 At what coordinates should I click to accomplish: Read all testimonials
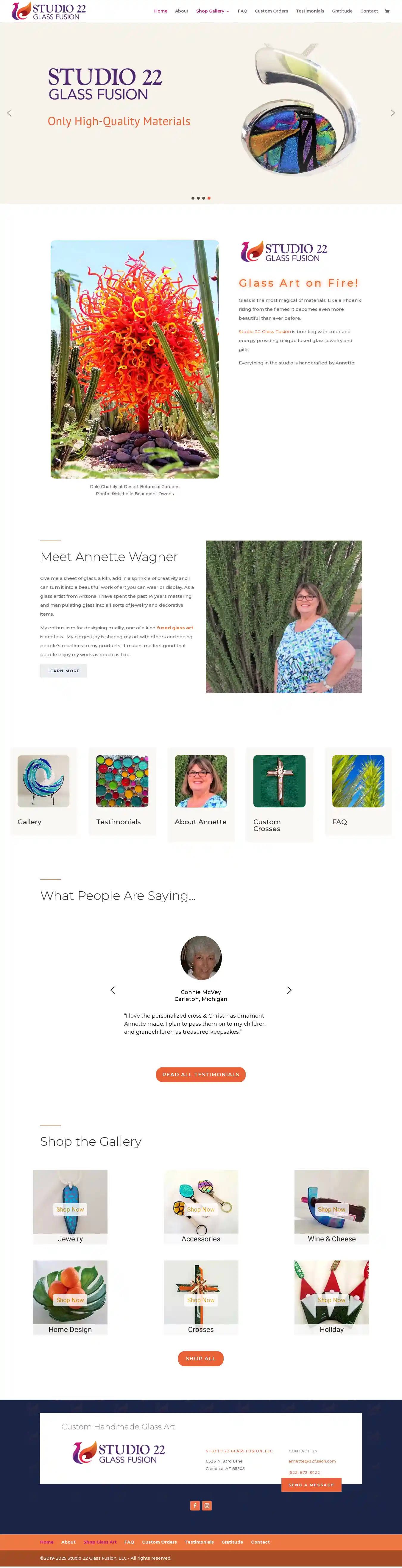tap(201, 1074)
